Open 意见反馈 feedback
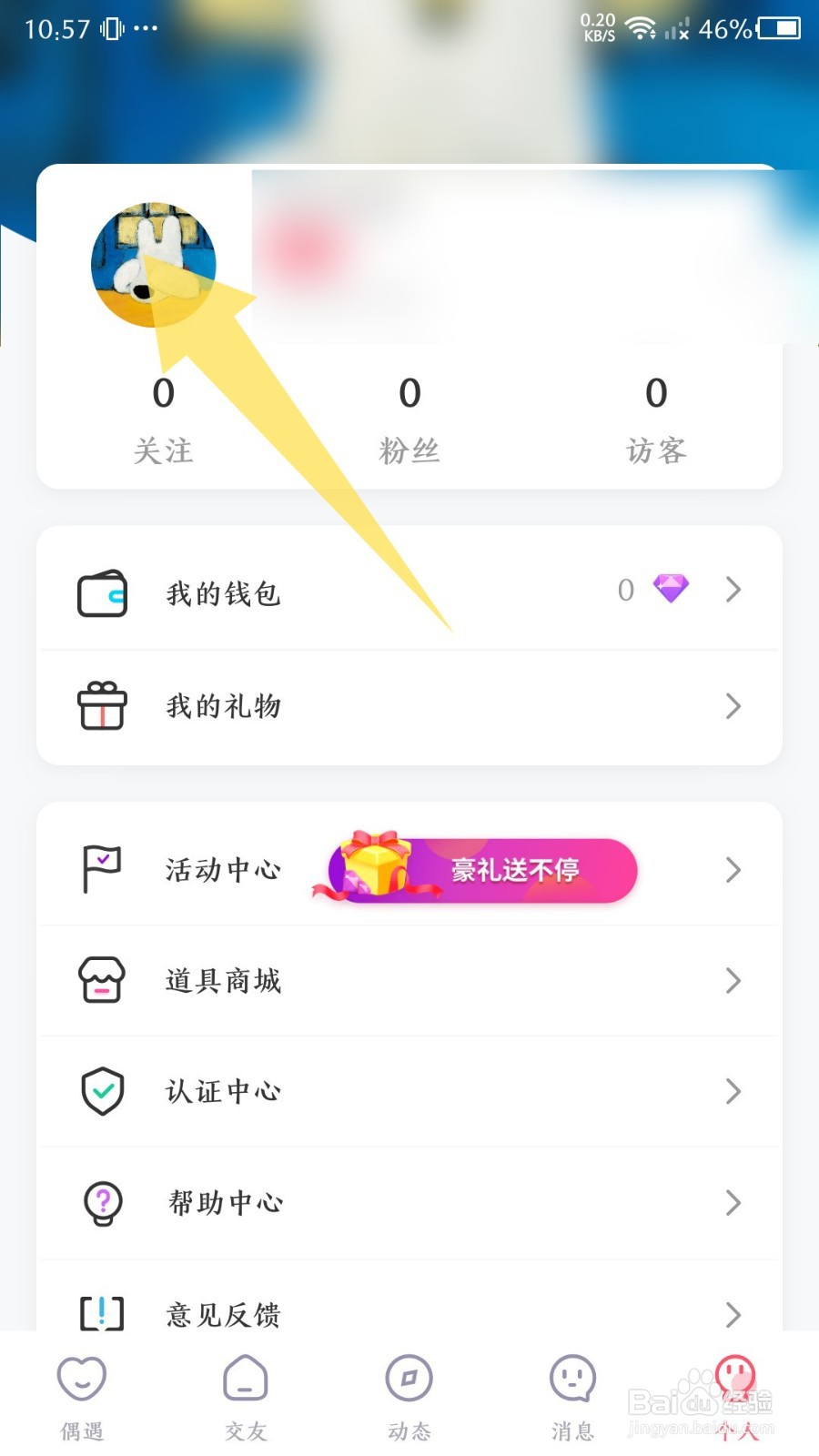 [x=409, y=1309]
